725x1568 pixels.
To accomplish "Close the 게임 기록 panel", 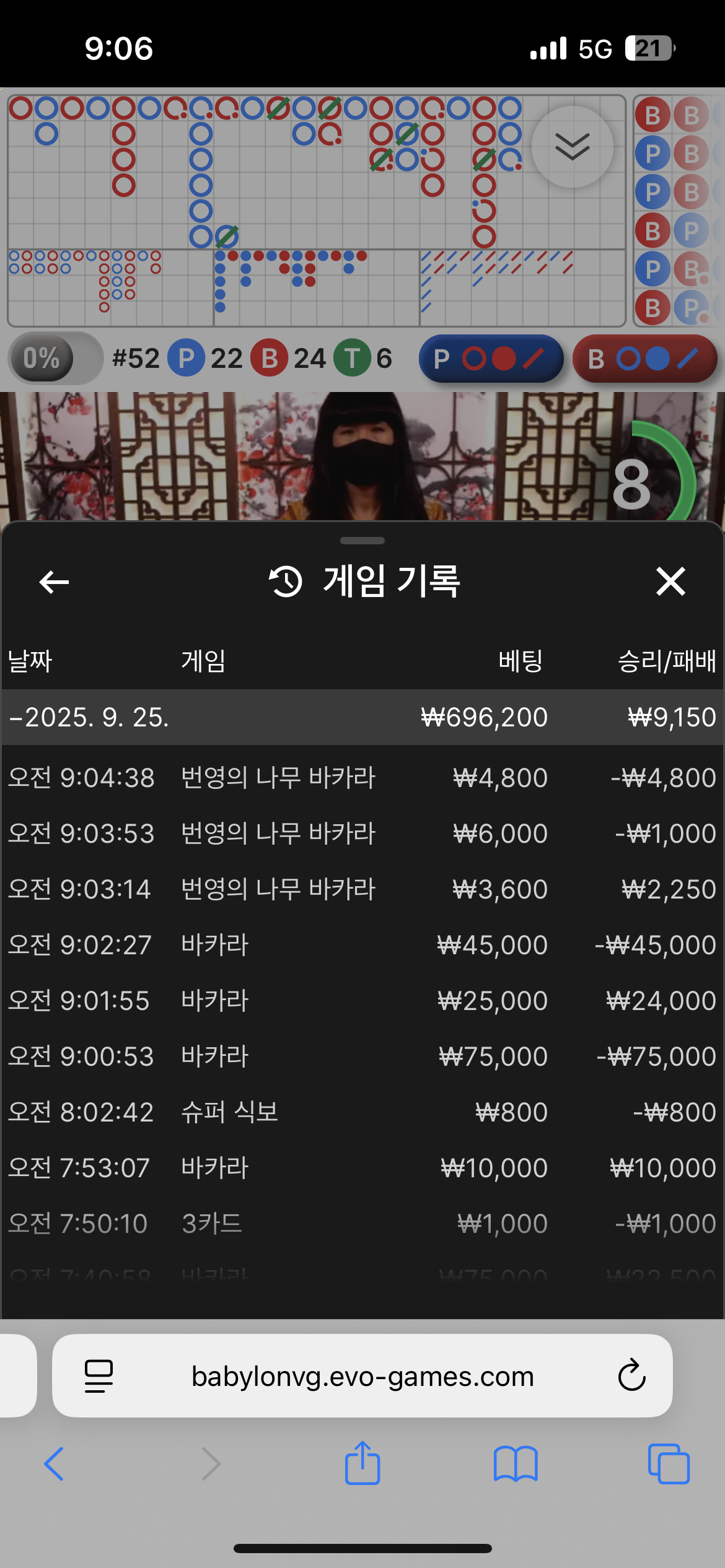I will [670, 582].
